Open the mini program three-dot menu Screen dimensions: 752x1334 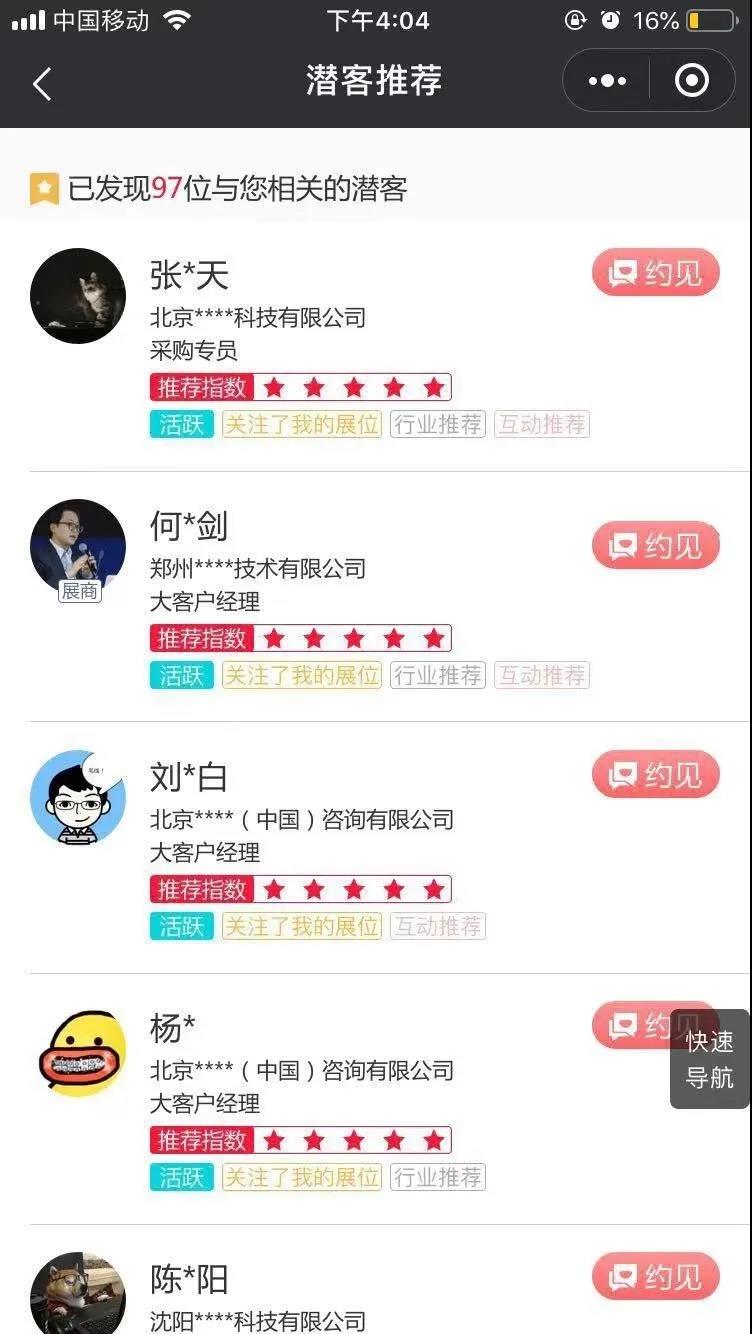[x=607, y=81]
